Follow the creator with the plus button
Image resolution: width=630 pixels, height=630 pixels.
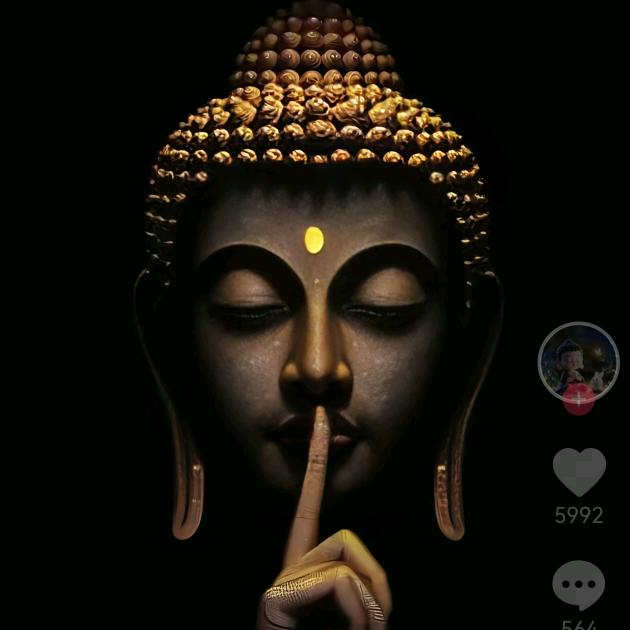point(578,400)
